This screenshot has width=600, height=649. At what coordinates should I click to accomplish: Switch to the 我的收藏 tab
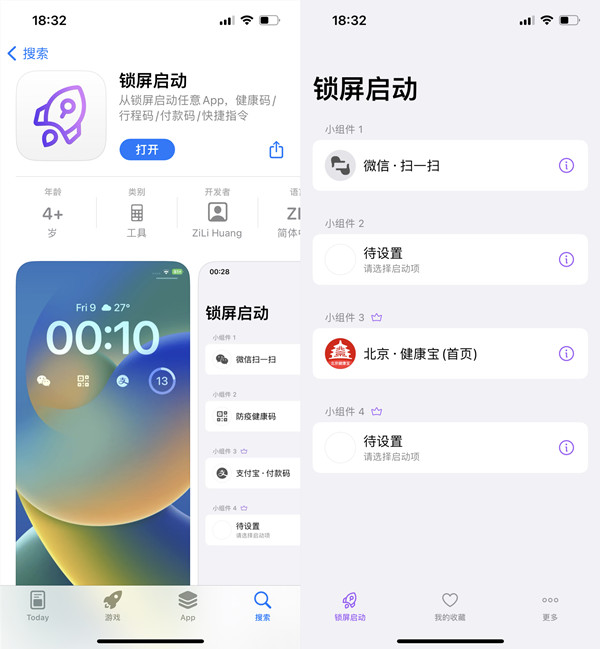pyautogui.click(x=450, y=606)
